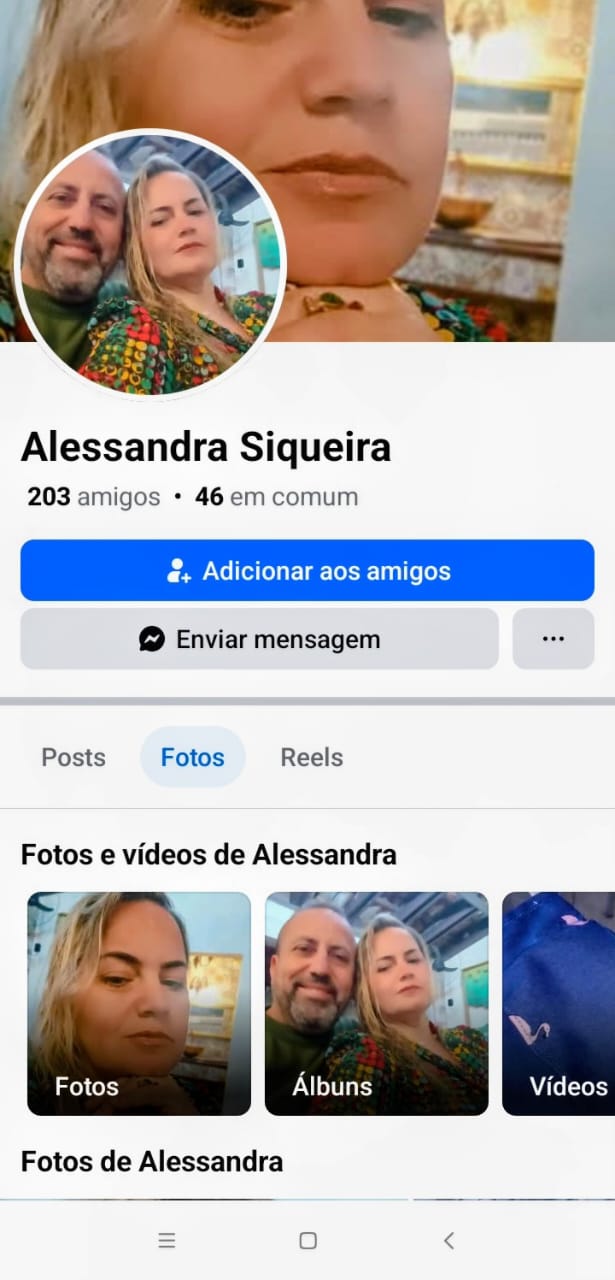View the 203 amigos list

click(94, 497)
